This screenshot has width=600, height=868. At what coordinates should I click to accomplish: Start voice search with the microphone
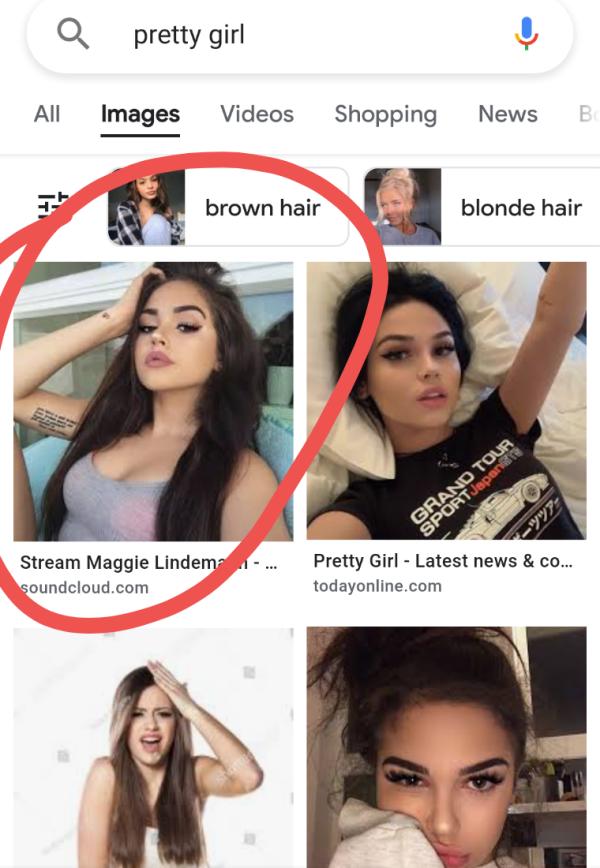tap(526, 36)
